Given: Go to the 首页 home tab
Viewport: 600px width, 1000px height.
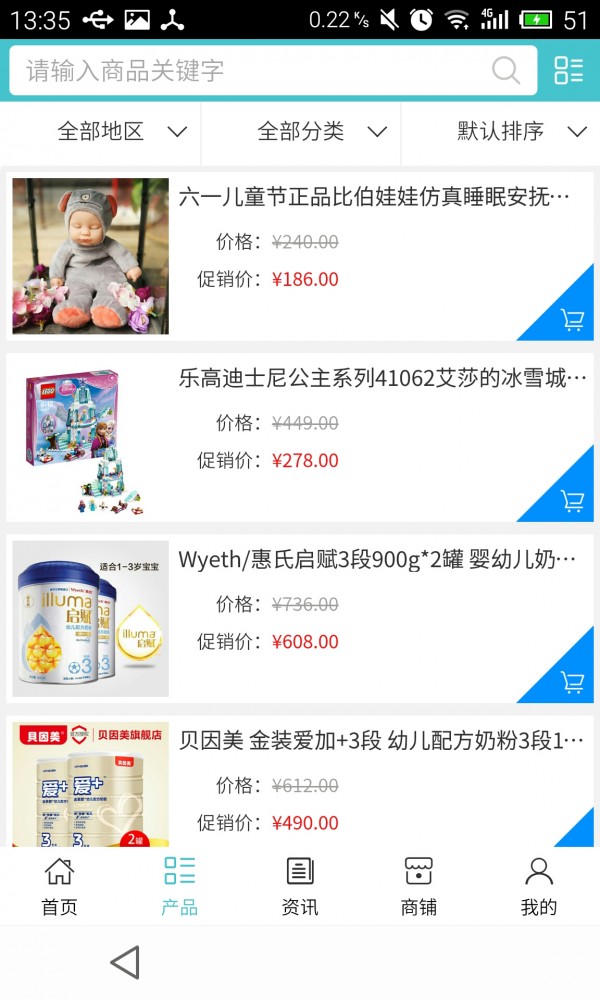Looking at the screenshot, I should click(59, 885).
